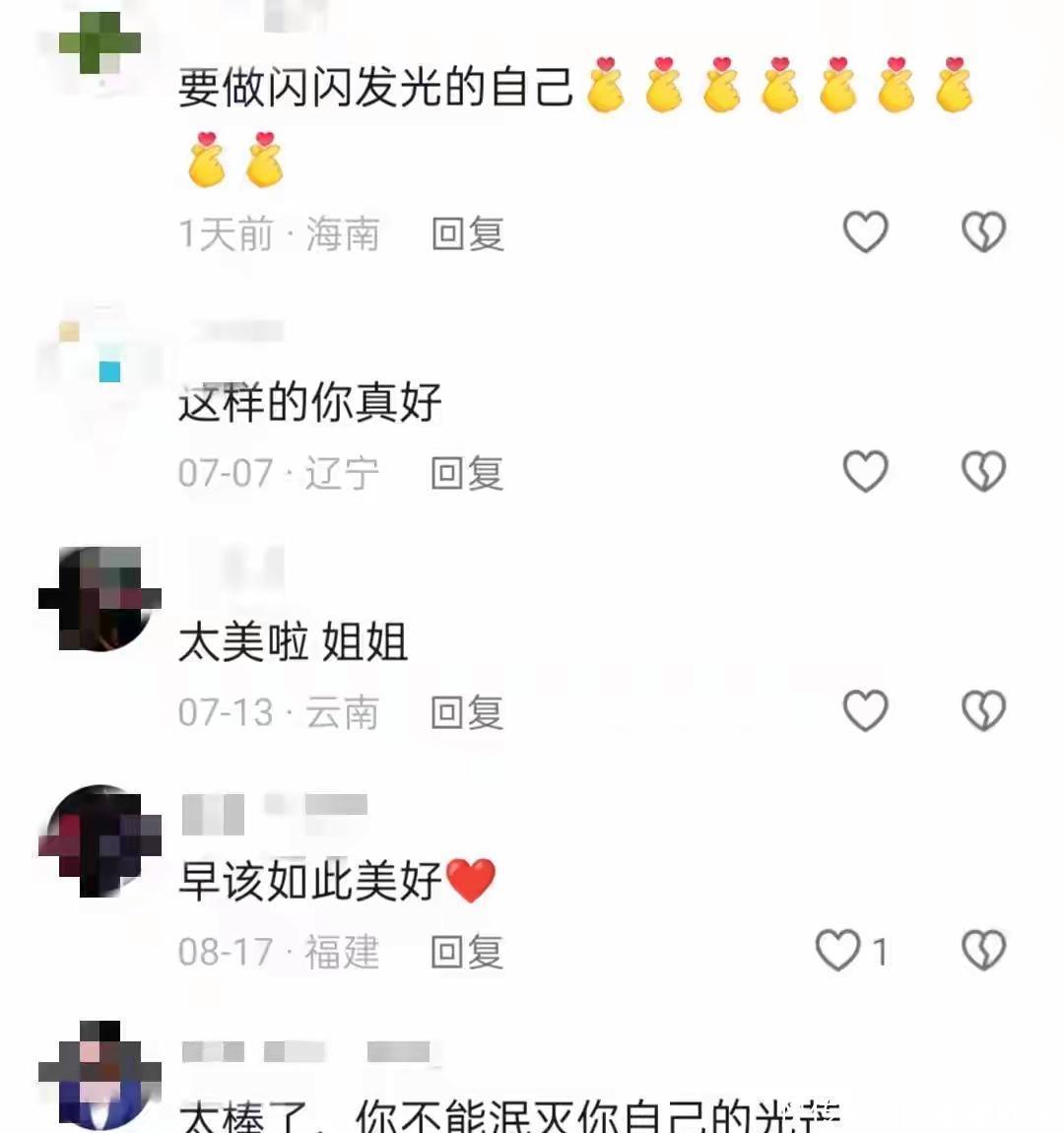Open avatar of the 太美啦 姐姐 commenter
The image size is (1064, 1133).
point(100,599)
